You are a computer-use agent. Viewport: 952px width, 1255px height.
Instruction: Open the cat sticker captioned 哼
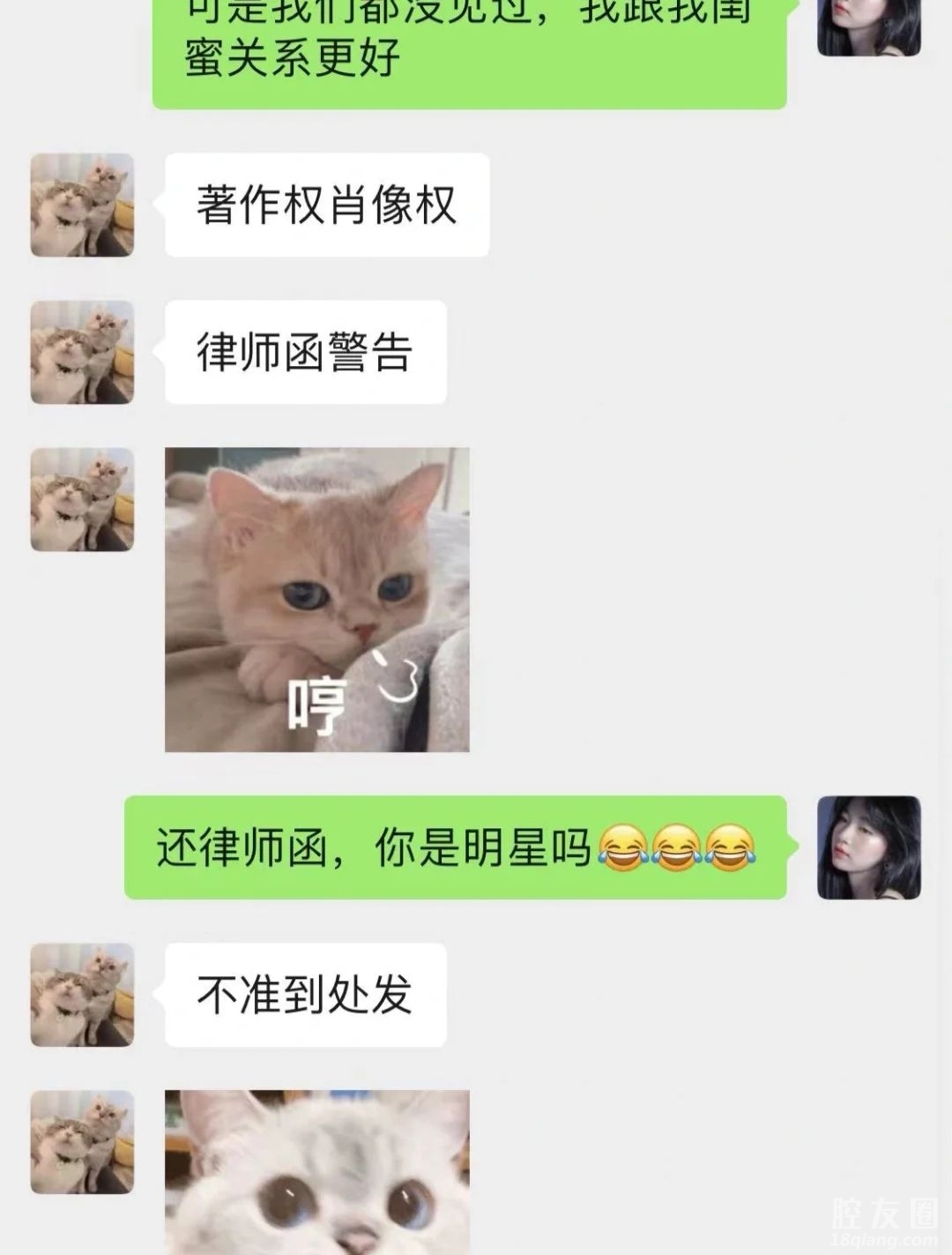click(x=316, y=599)
